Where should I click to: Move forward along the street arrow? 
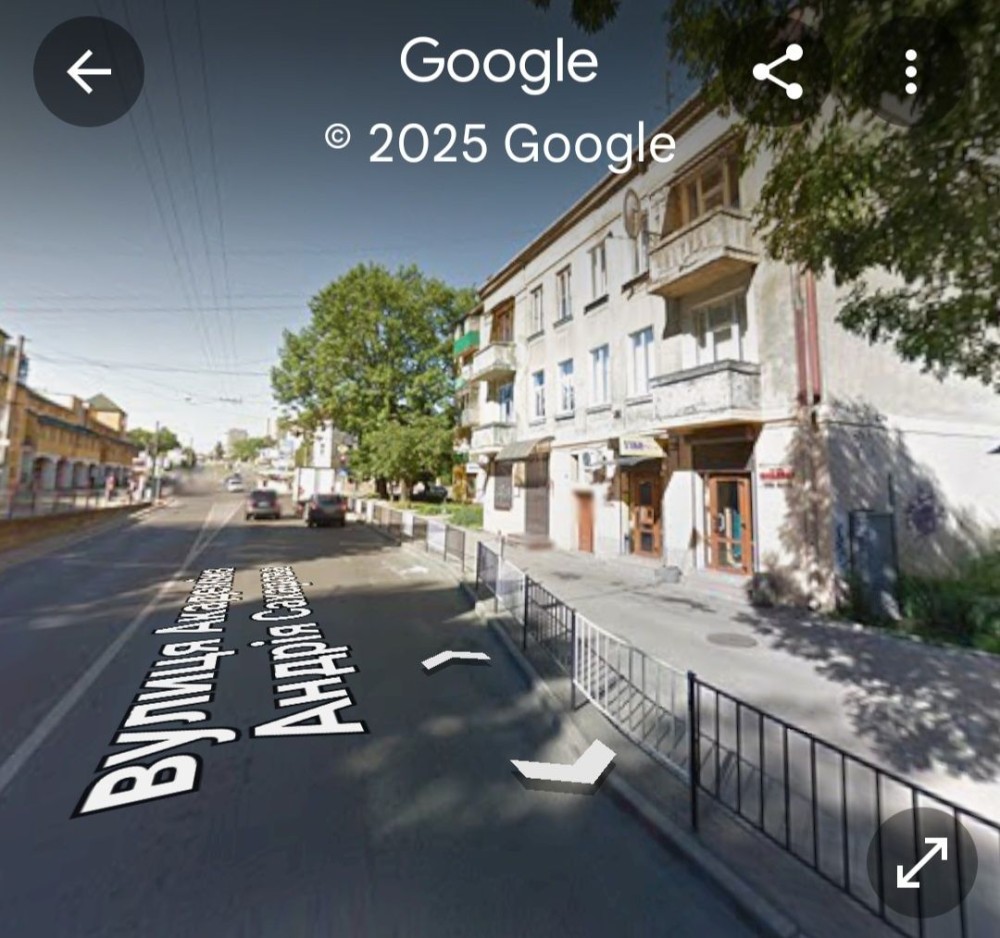pos(455,659)
